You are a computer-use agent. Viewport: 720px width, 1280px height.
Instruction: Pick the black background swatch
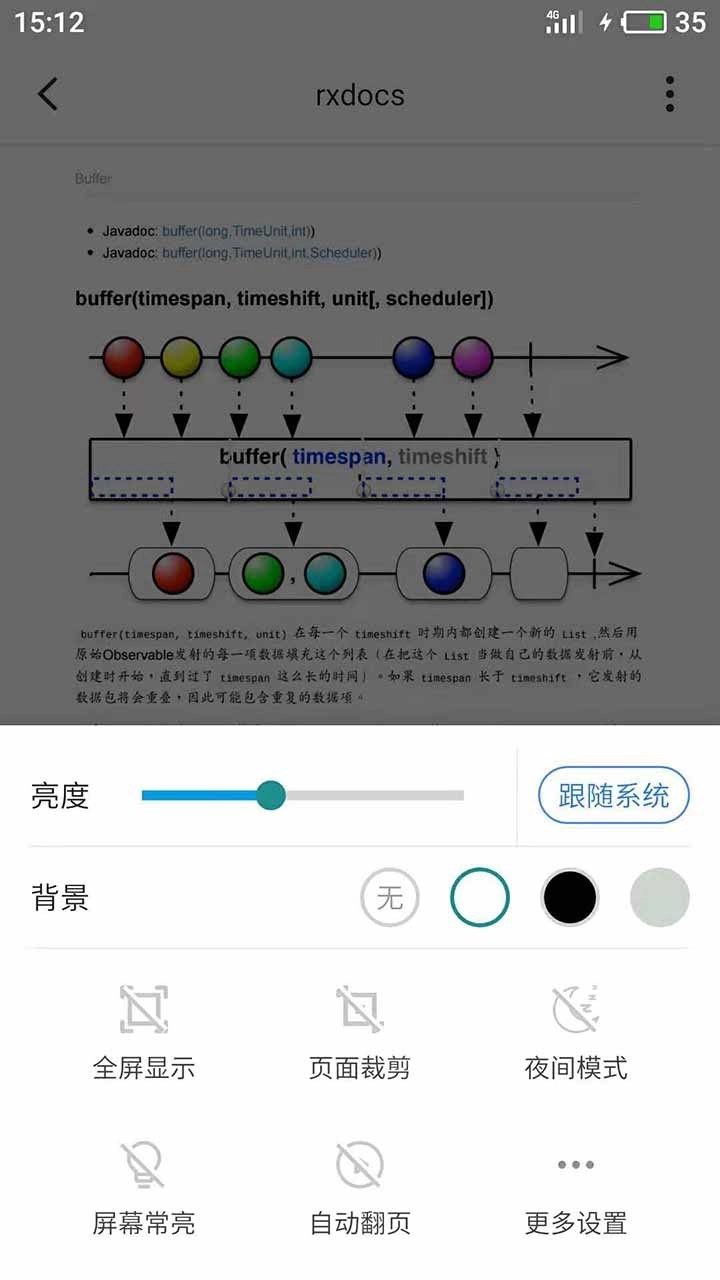click(569, 897)
